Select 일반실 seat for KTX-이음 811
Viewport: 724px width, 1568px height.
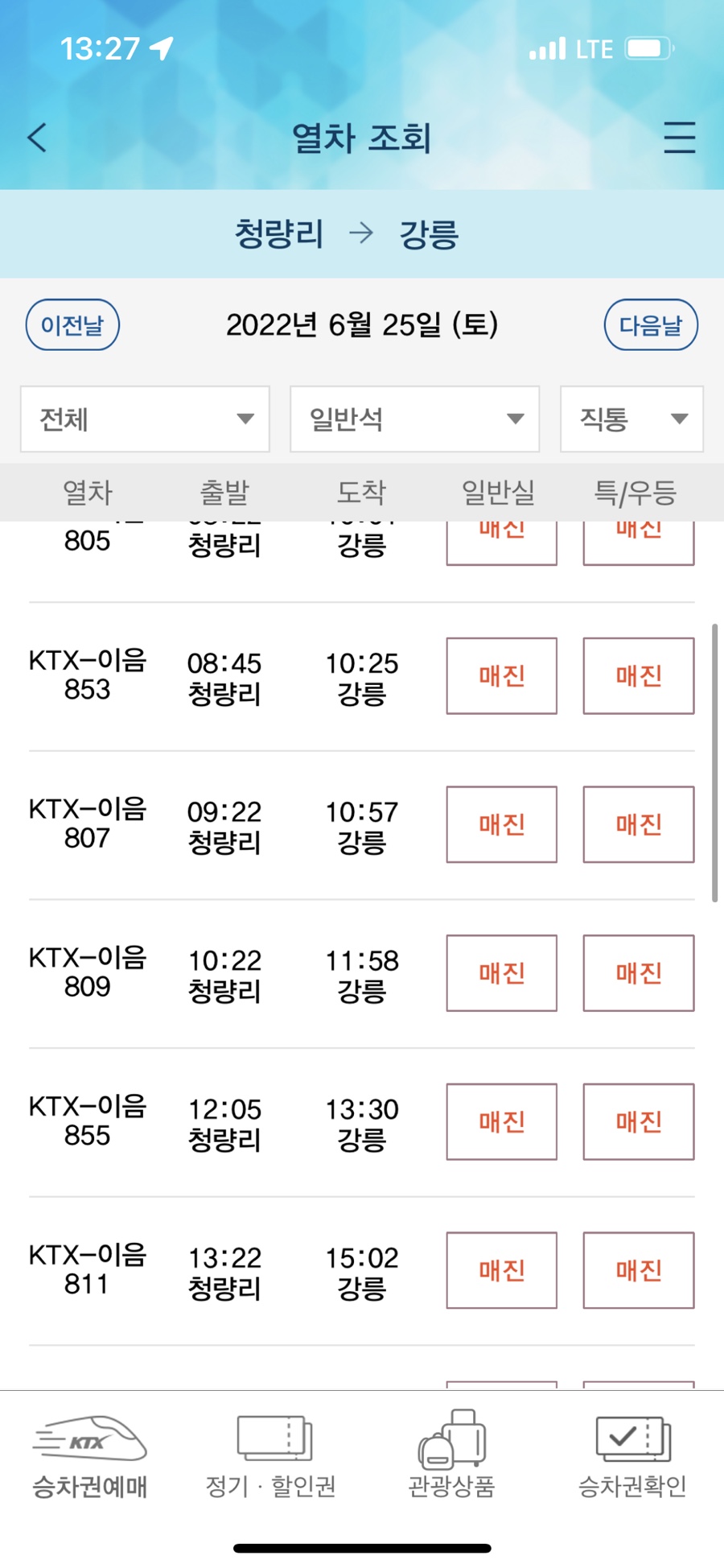coord(501,1270)
